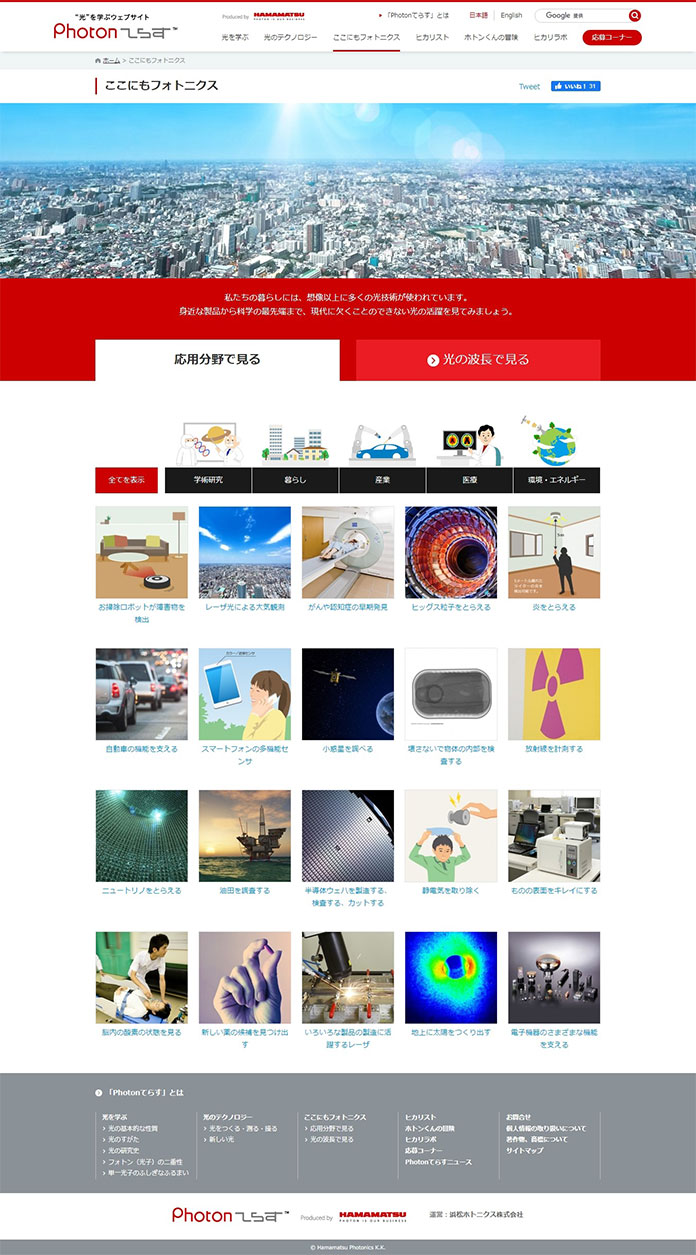Switch to 光の波長で見る view
696x1255 pixels.
click(x=478, y=360)
